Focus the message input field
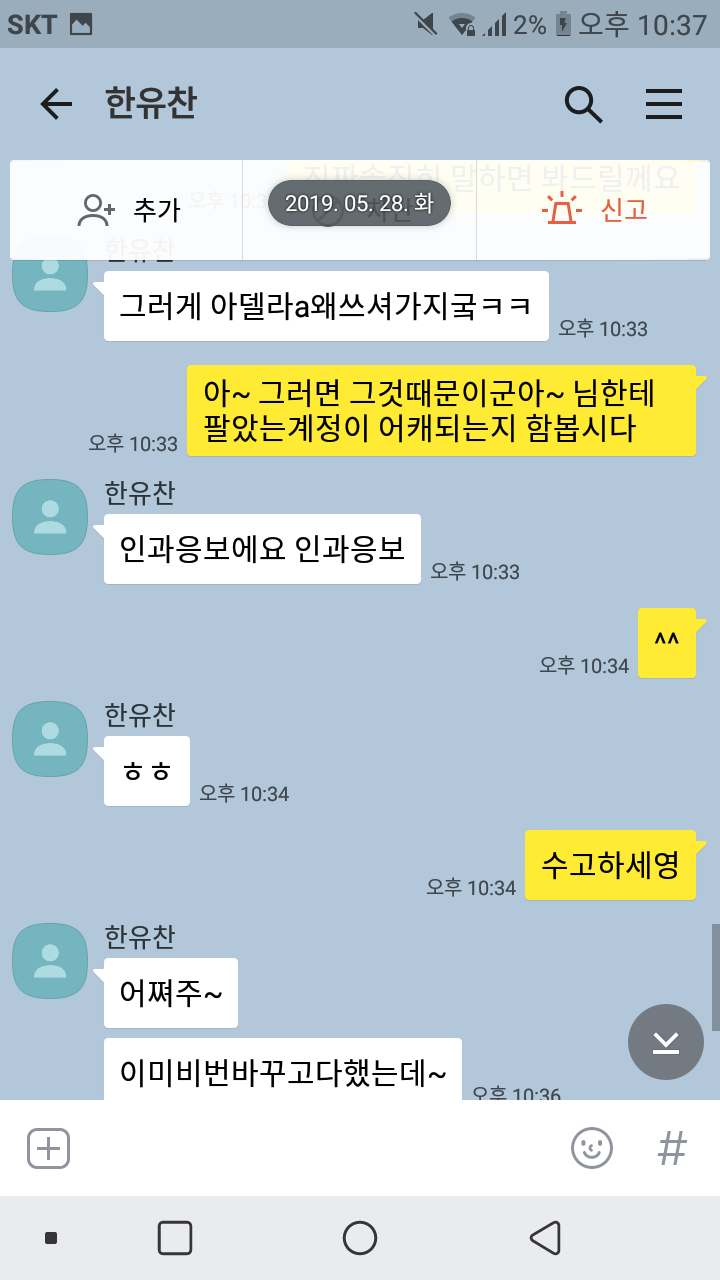Image resolution: width=720 pixels, height=1280 pixels. click(310, 1148)
